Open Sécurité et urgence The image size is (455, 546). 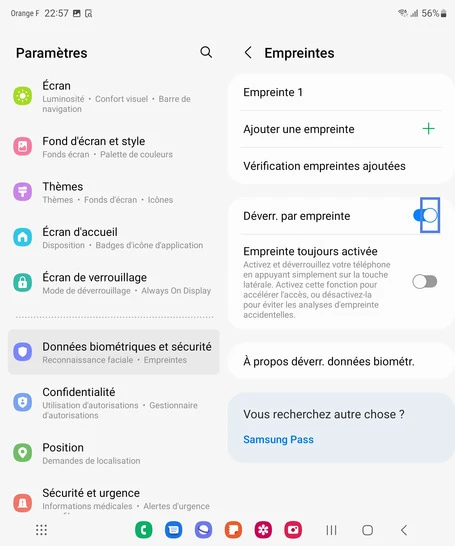coord(113,499)
